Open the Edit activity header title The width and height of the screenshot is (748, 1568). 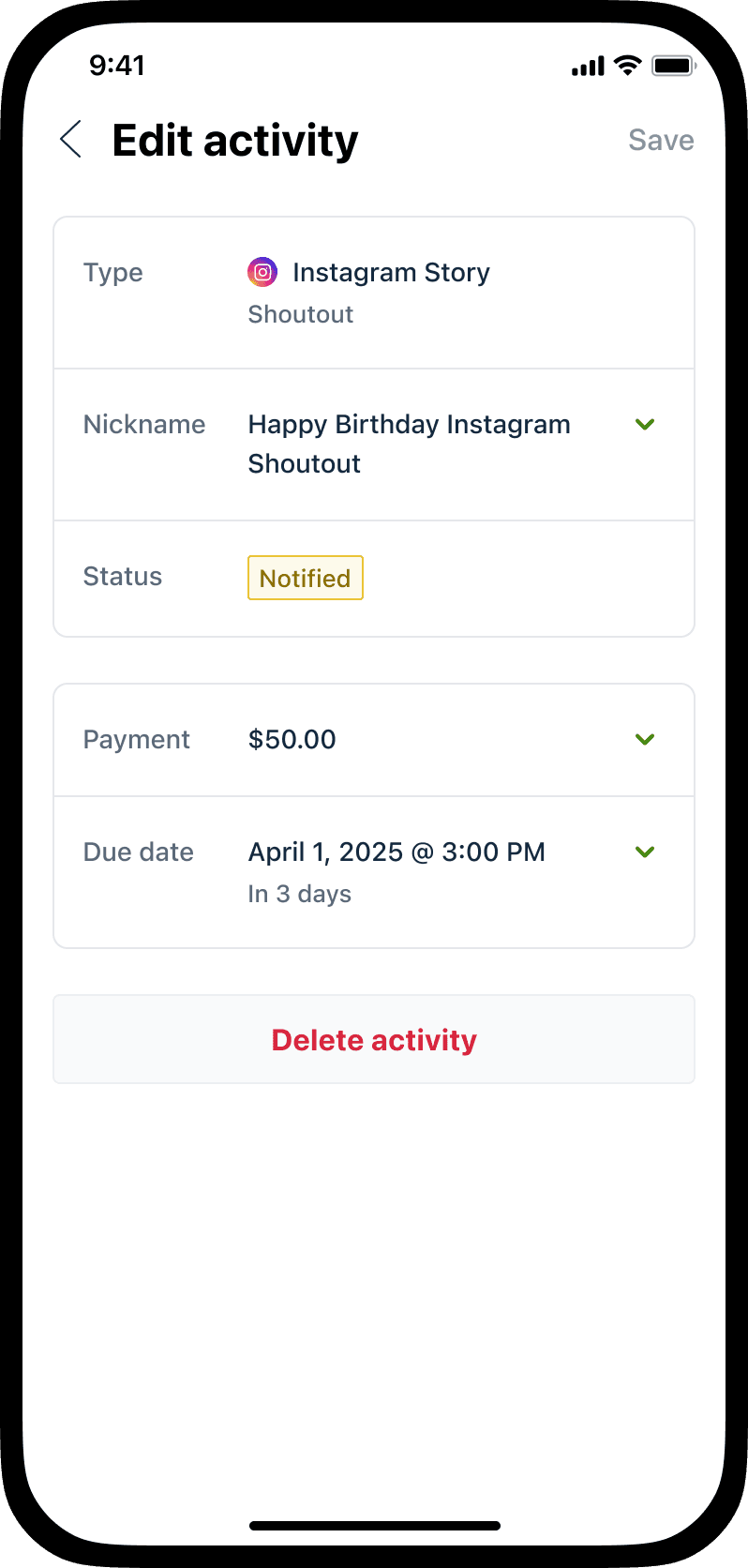click(x=234, y=139)
